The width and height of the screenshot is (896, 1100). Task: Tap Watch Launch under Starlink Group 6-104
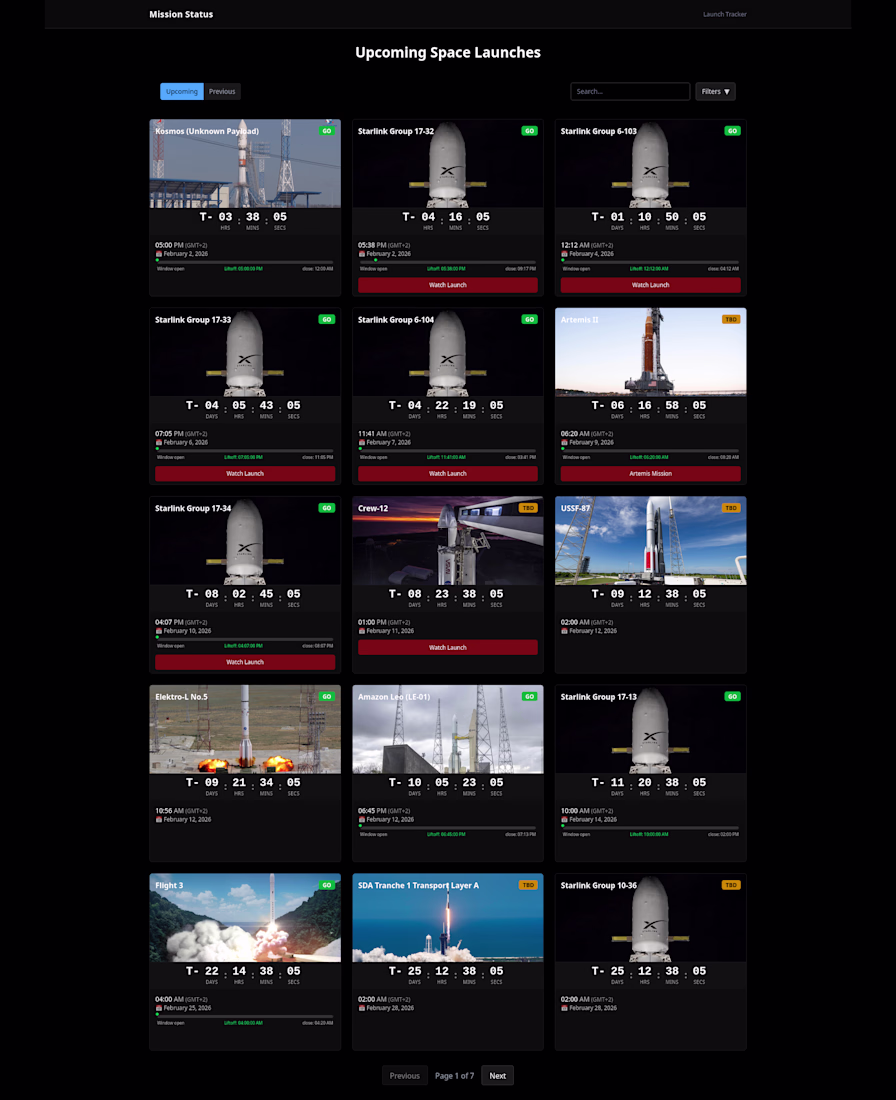(448, 473)
